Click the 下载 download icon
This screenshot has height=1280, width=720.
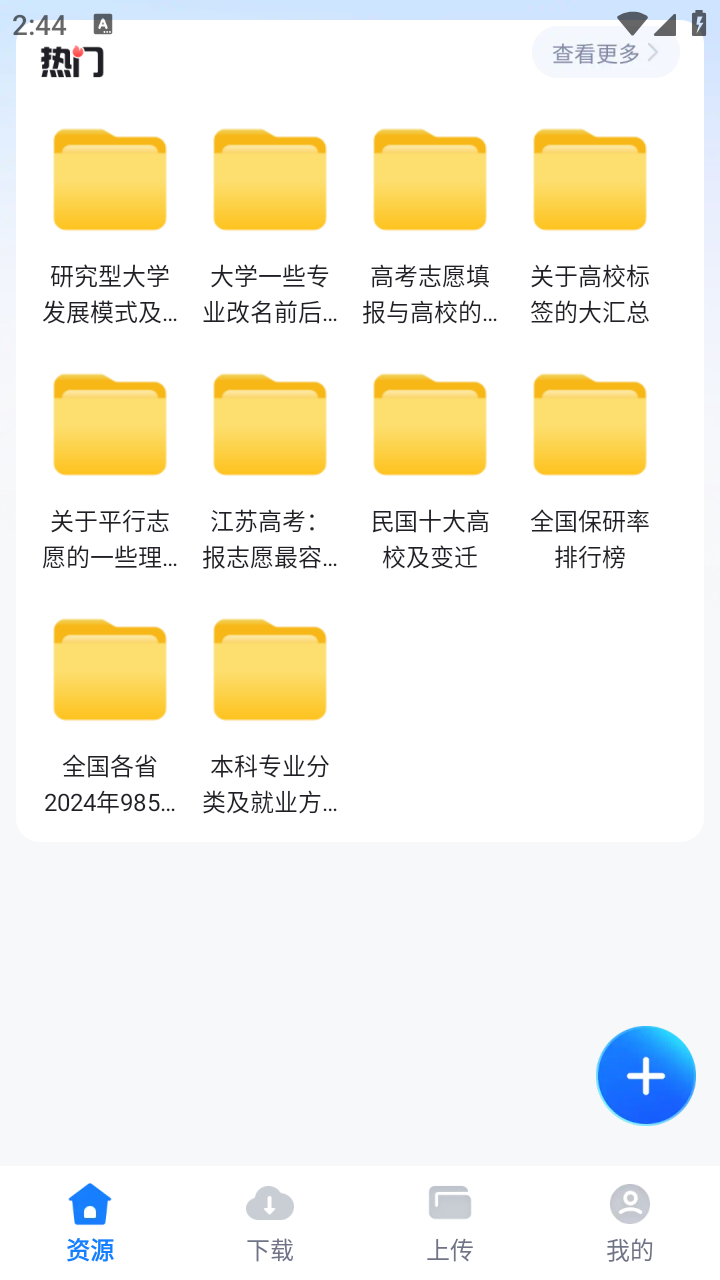[270, 1203]
